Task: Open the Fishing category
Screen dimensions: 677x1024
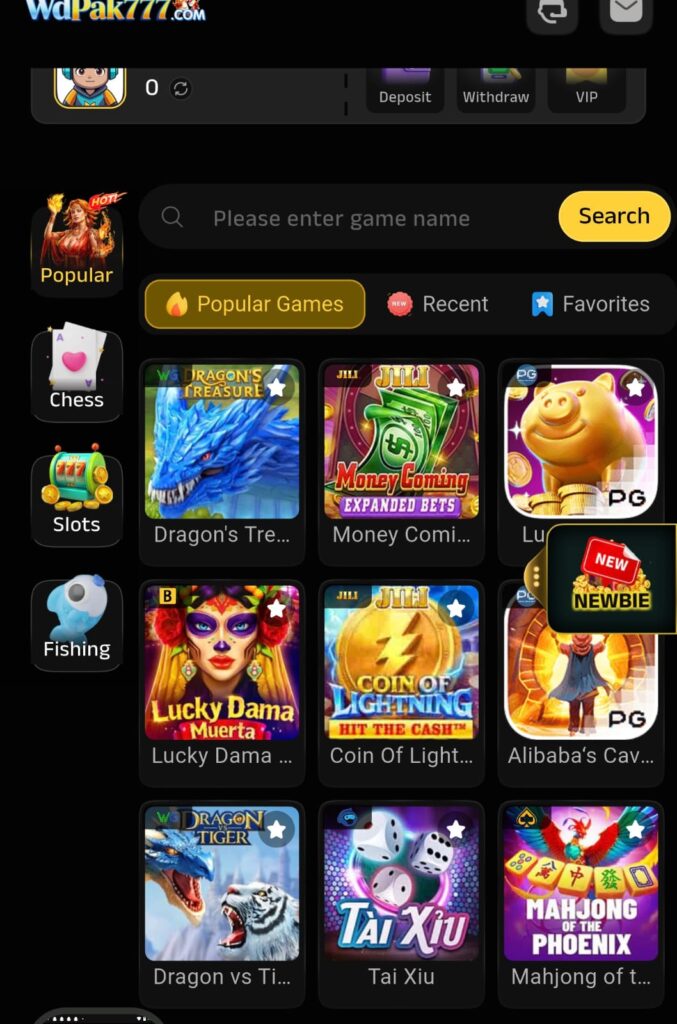Action: 76,622
